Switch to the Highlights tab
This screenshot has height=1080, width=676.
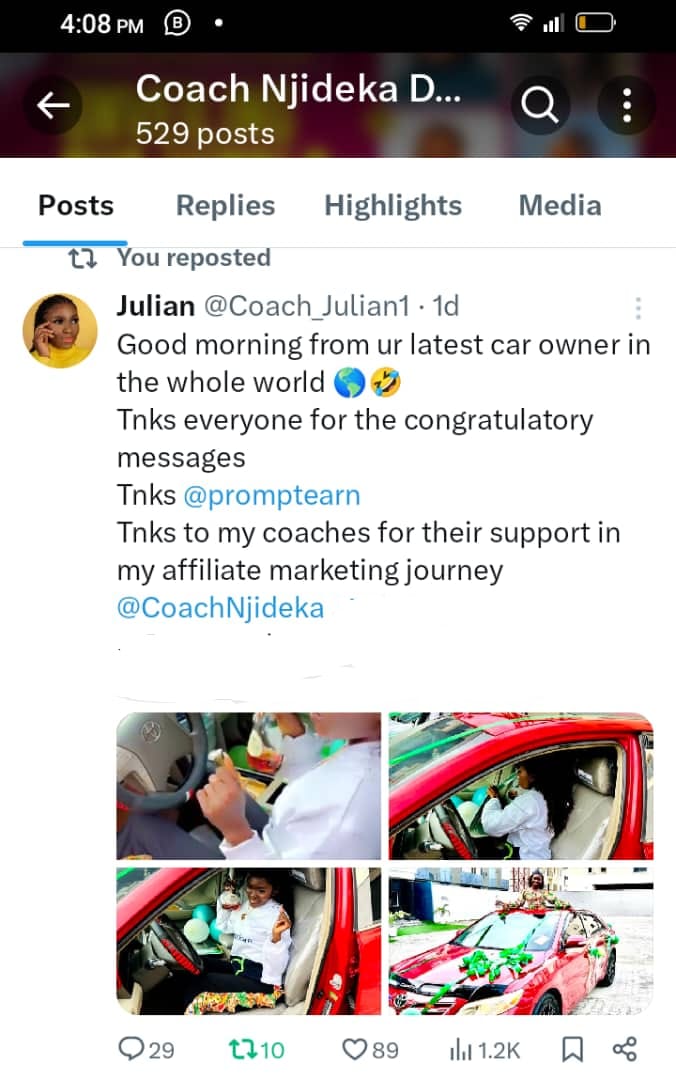(x=392, y=206)
